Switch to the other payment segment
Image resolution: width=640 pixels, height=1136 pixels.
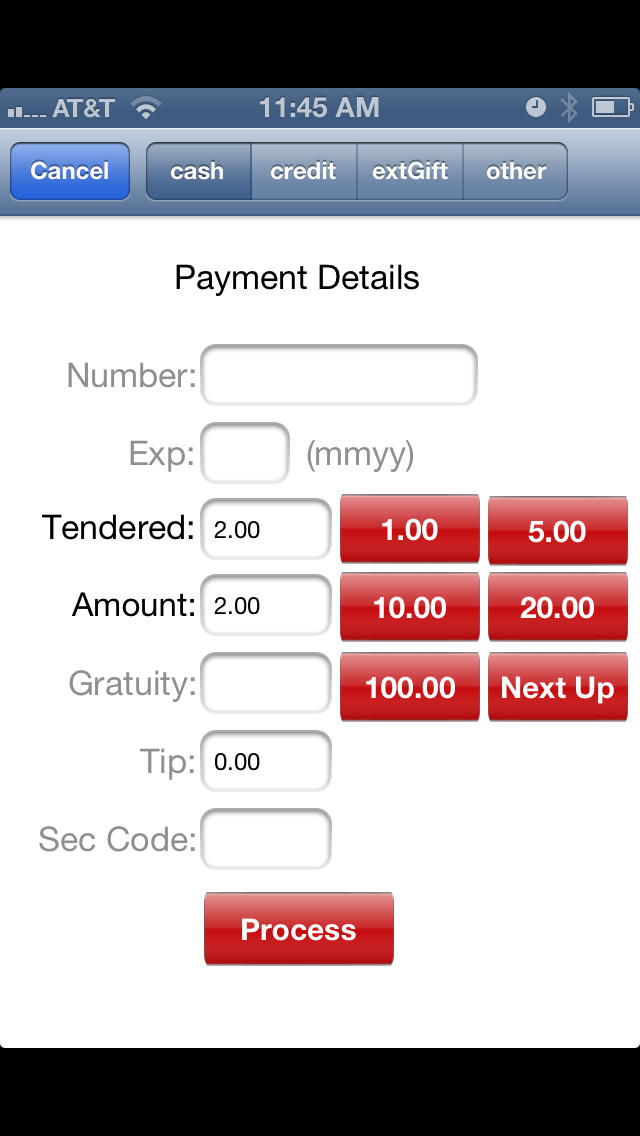(x=515, y=171)
